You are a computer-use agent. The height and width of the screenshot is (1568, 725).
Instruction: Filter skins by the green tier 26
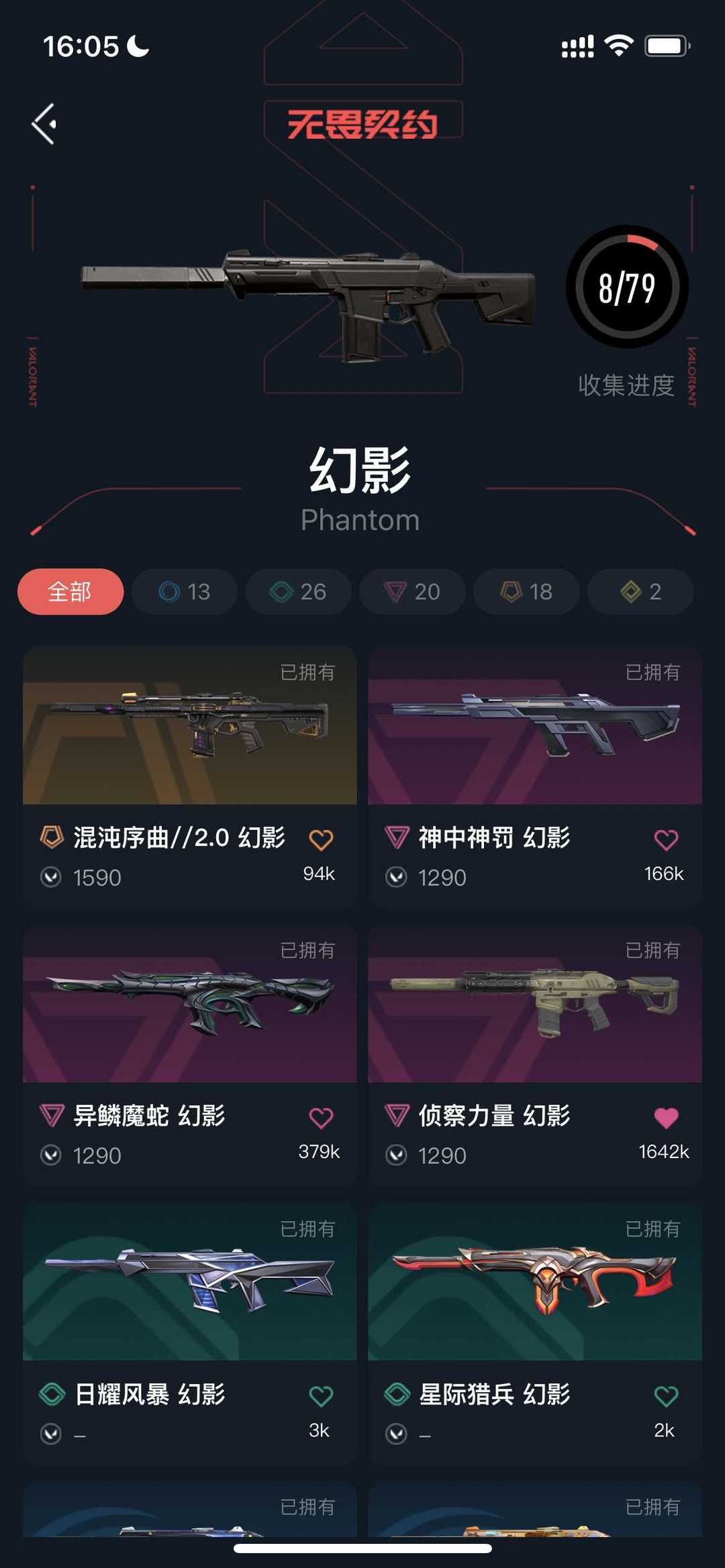(298, 592)
